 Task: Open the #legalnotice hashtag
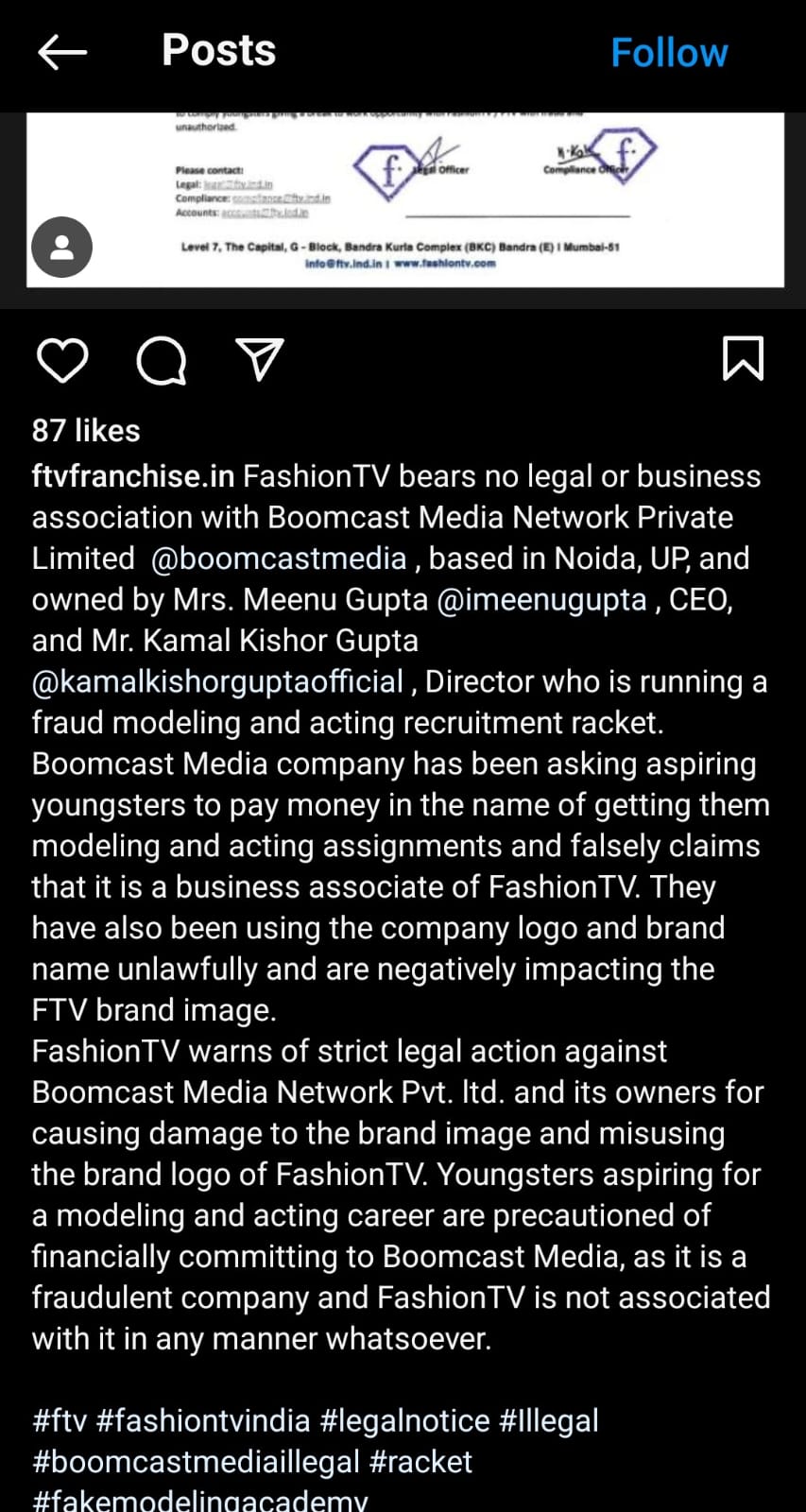pyautogui.click(x=404, y=1420)
